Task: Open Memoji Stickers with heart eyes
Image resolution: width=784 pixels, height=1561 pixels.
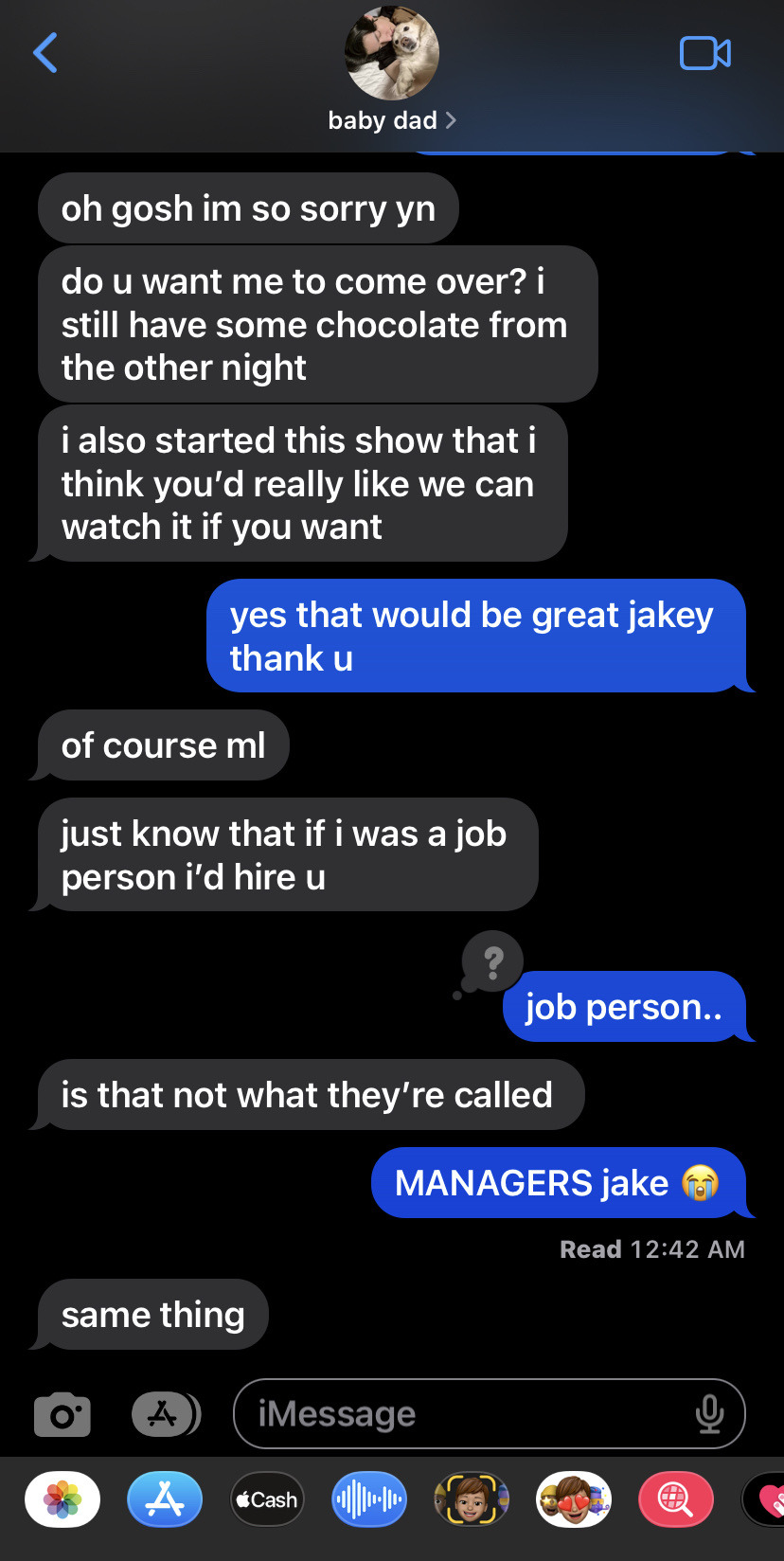Action: point(574,1499)
